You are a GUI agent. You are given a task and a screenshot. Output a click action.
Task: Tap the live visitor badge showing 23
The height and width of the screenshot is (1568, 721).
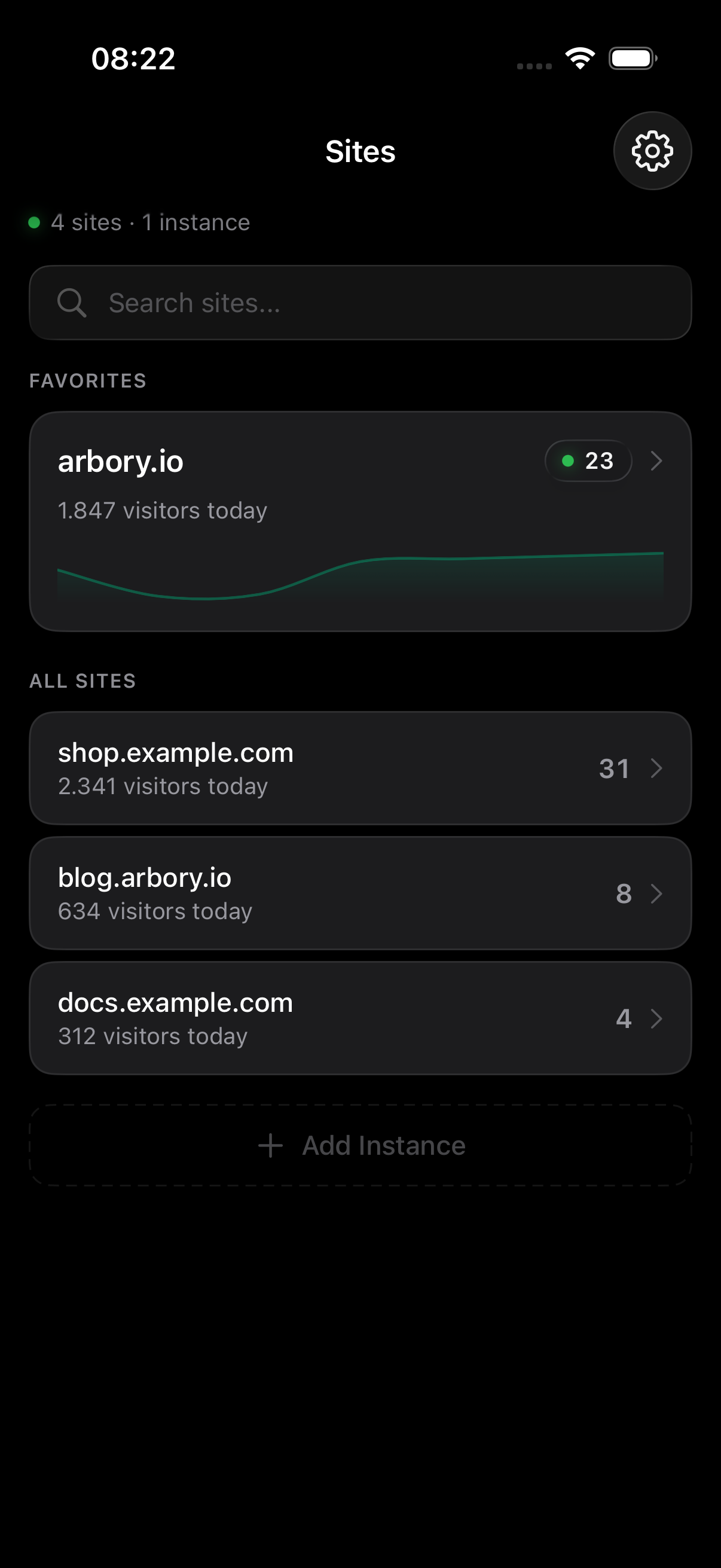pos(587,461)
